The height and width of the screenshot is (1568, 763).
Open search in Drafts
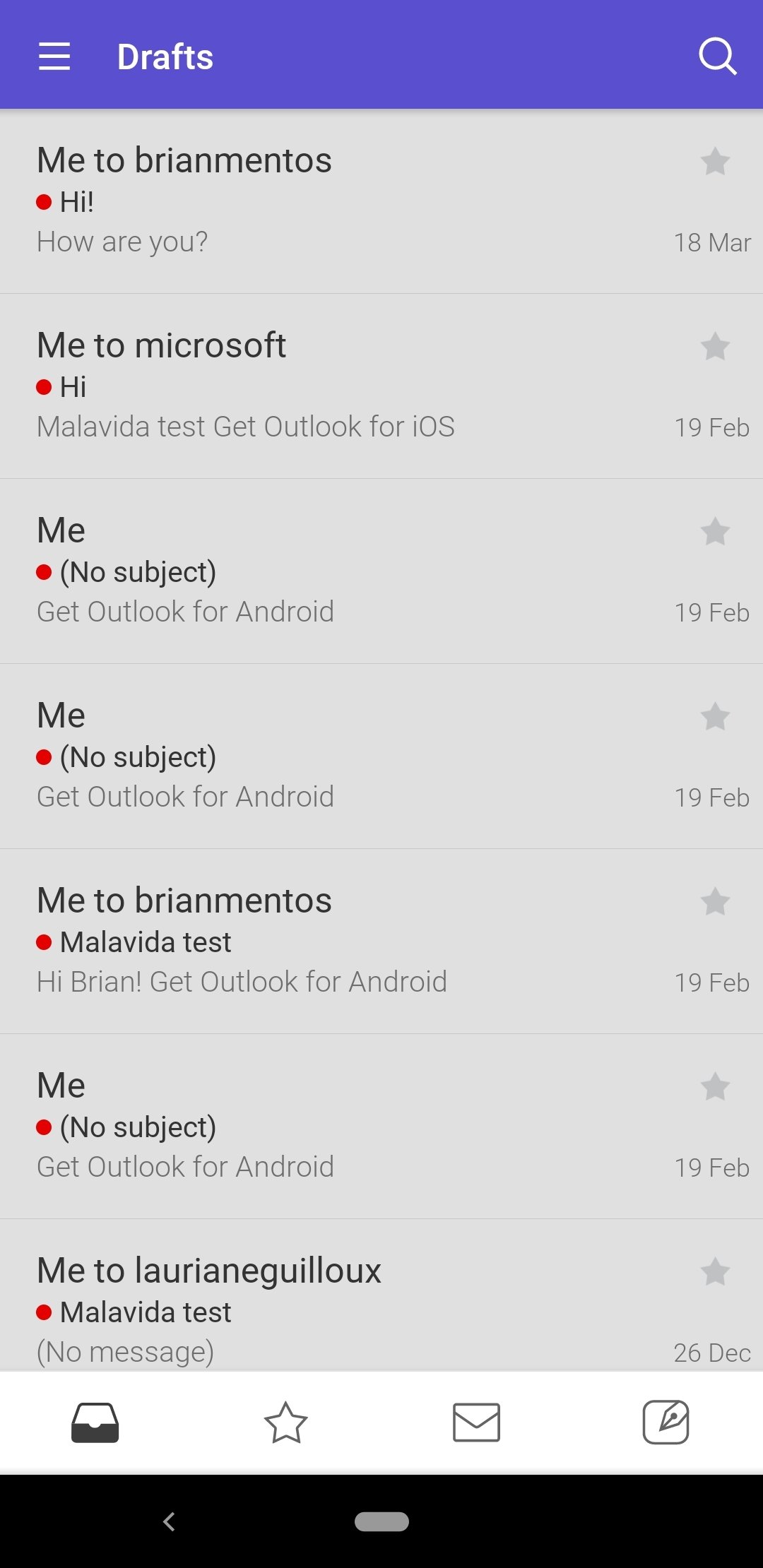click(x=717, y=57)
